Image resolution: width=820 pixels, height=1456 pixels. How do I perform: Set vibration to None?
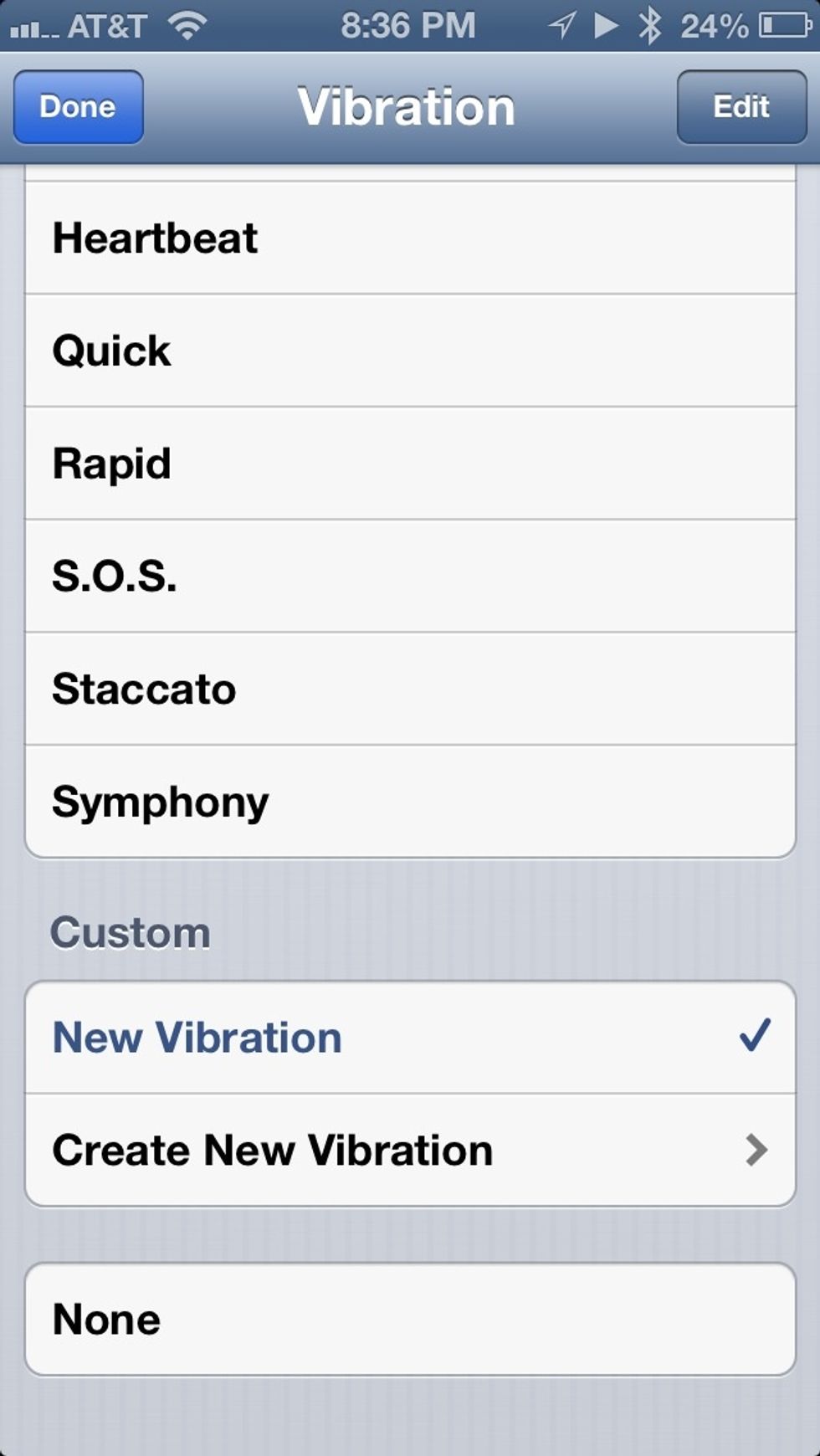pos(410,1319)
